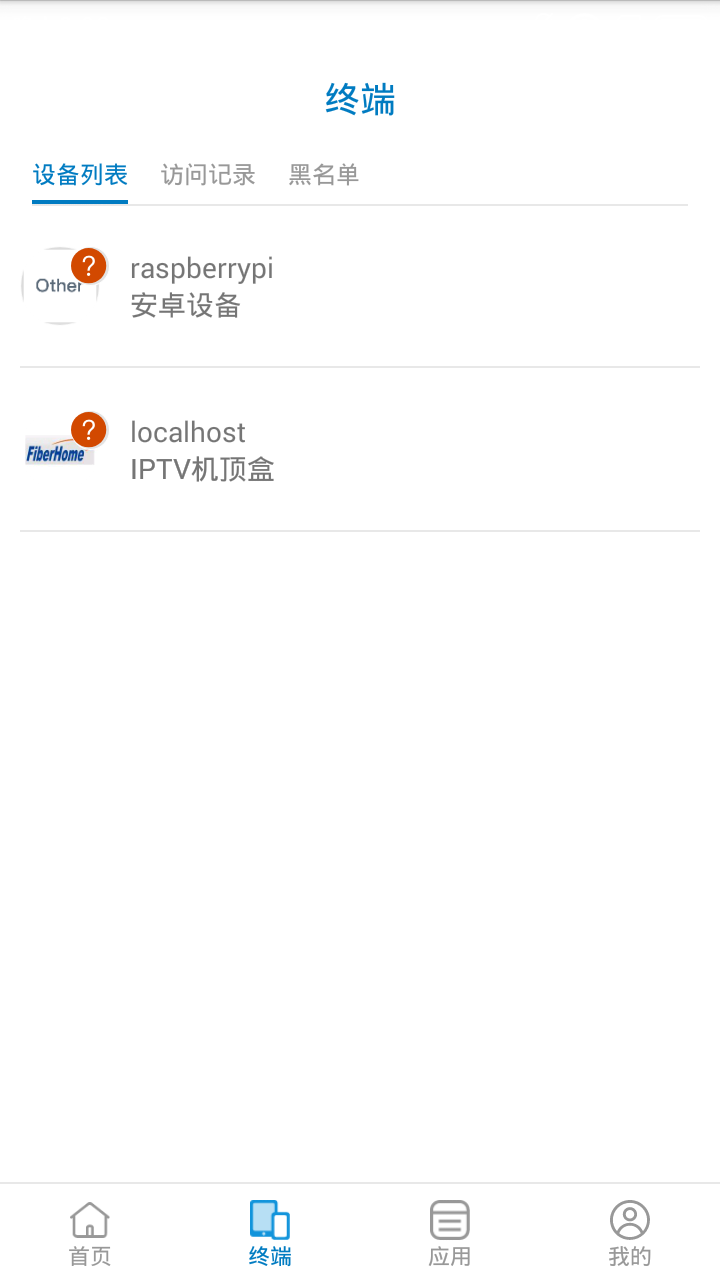Screen dimensions: 720x1280
Task: Open the raspberrypi device details
Action: coord(360,287)
